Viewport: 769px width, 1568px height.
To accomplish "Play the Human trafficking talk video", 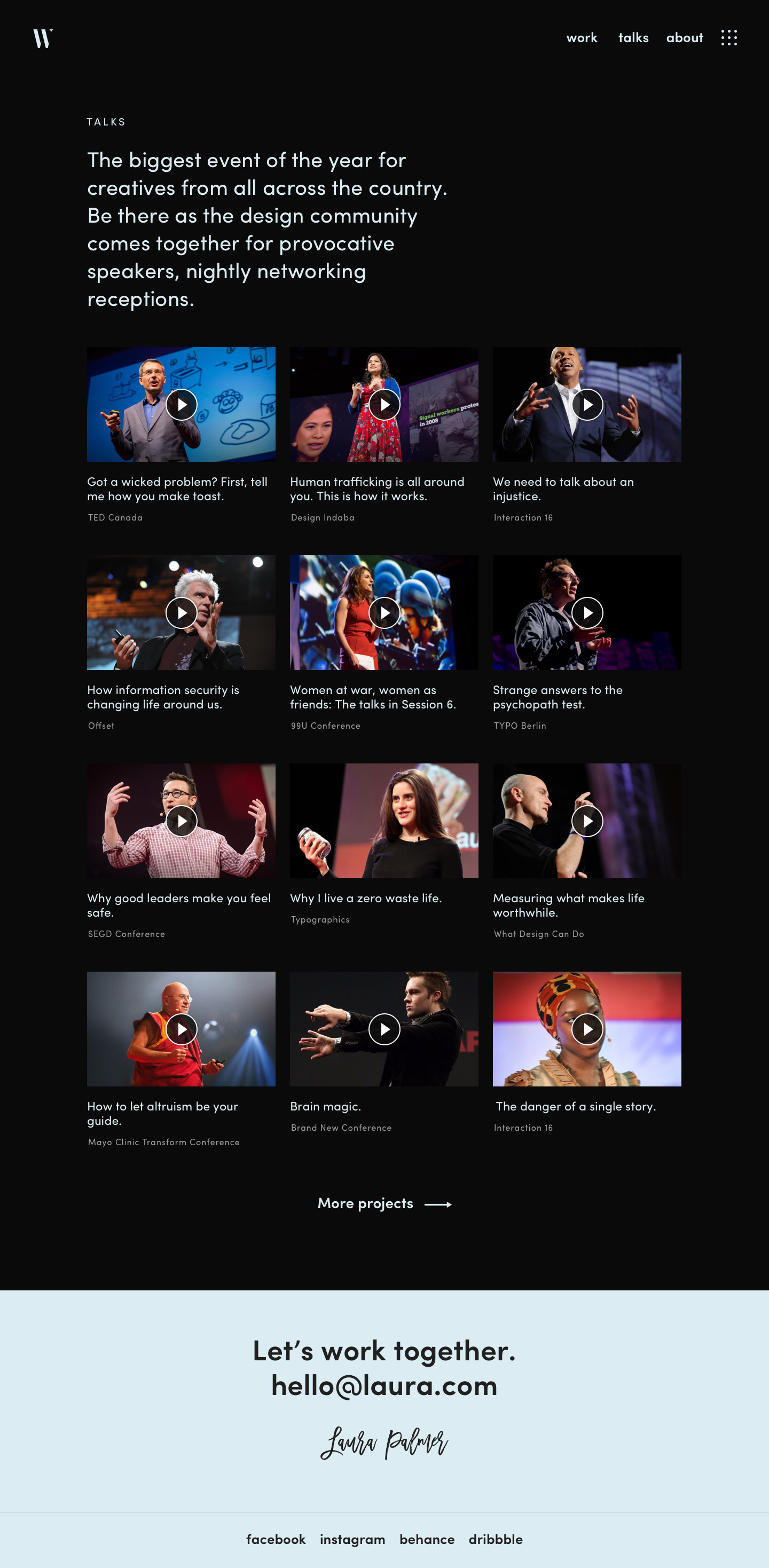I will pos(384,405).
